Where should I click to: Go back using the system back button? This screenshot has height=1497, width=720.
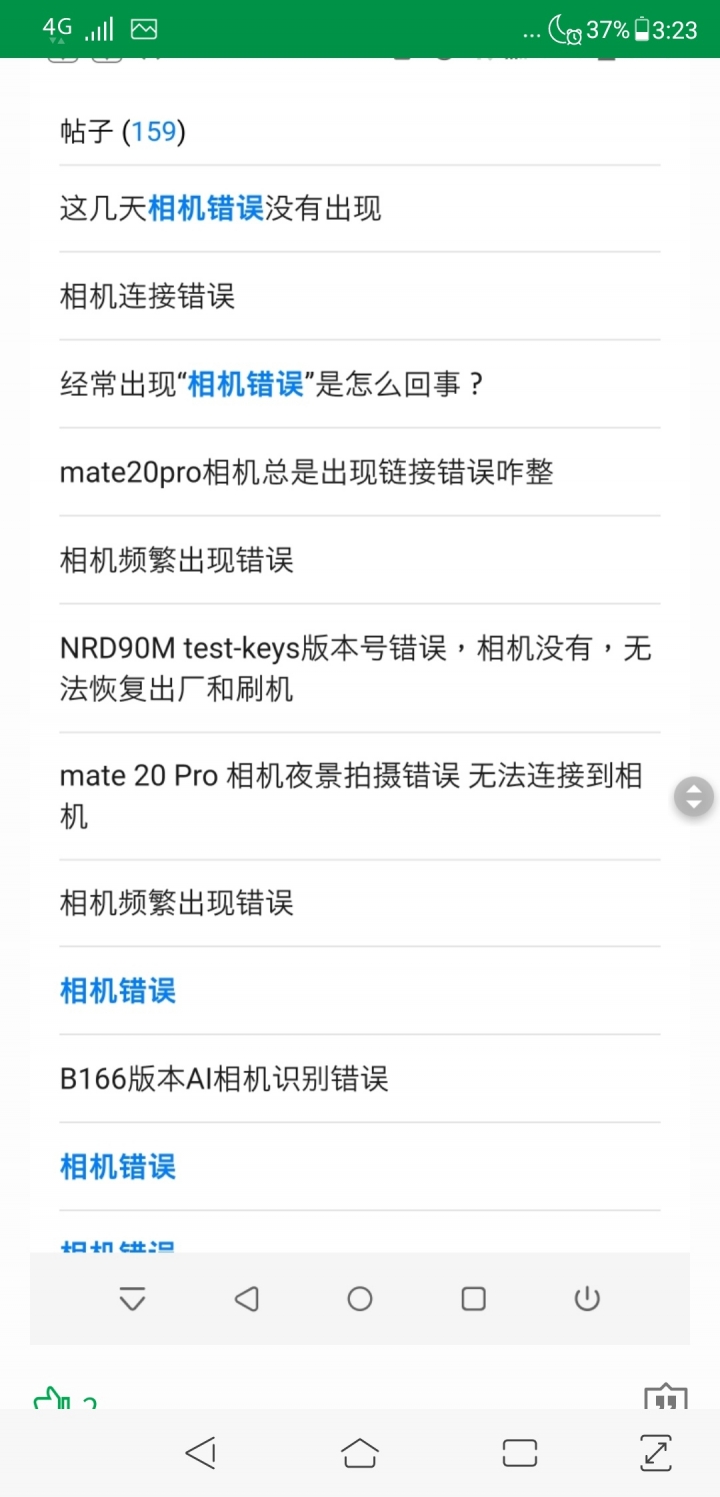pyautogui.click(x=201, y=1452)
